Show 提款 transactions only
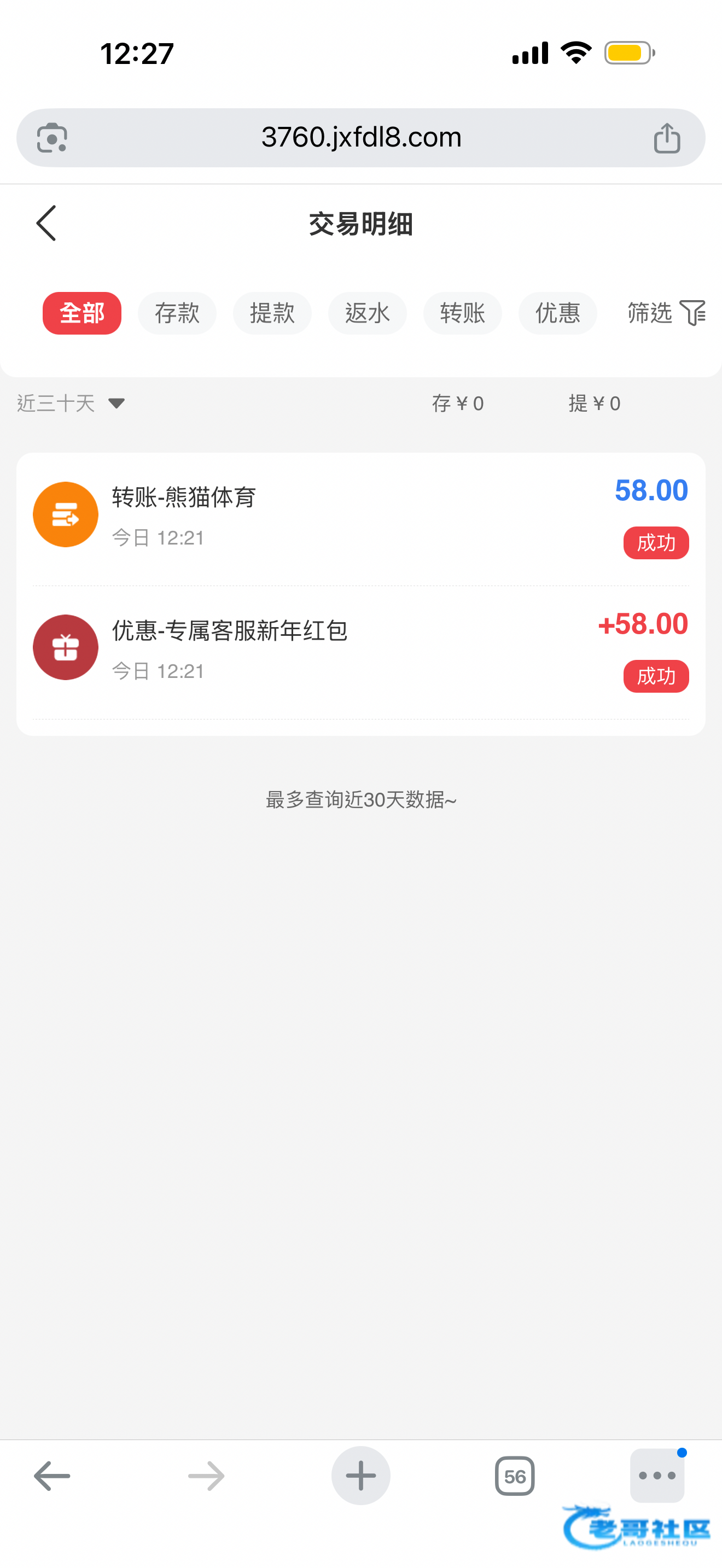 (272, 313)
